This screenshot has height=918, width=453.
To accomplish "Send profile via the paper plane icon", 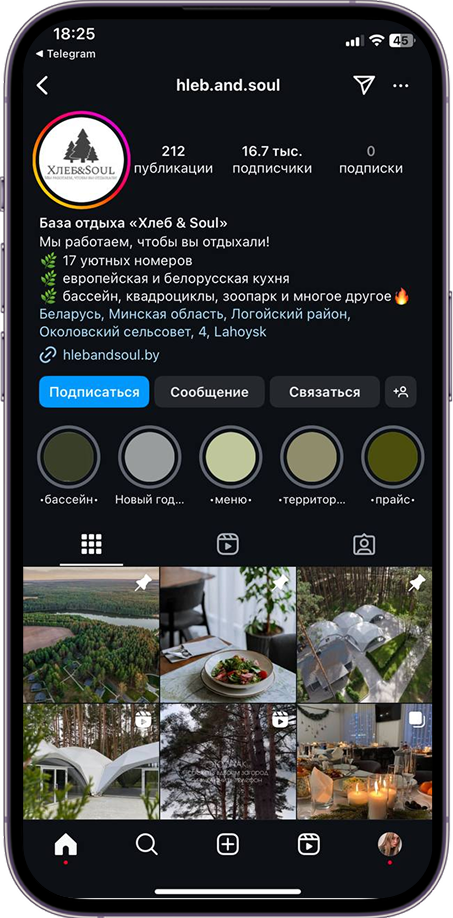I will coord(363,85).
